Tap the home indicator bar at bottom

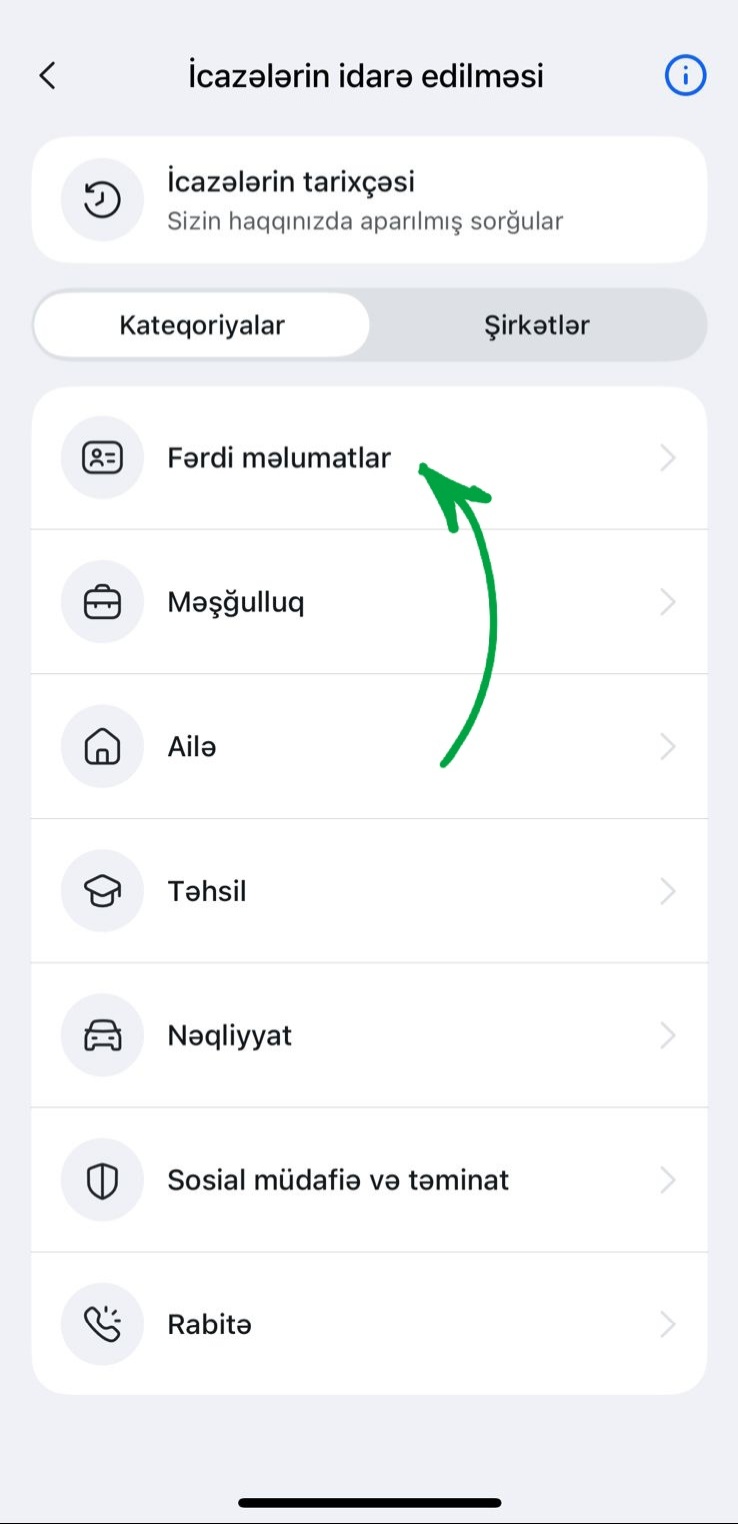(369, 1501)
